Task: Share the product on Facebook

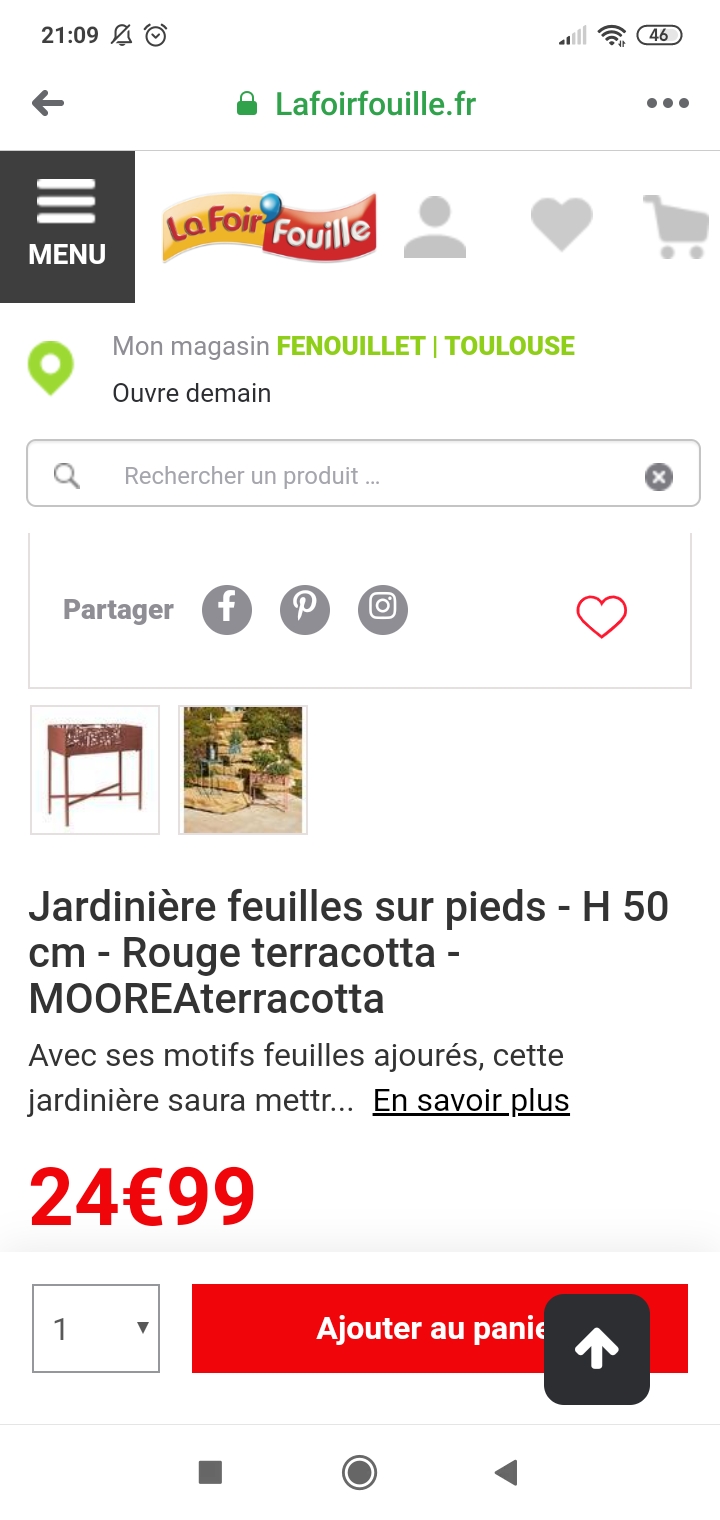Action: [x=227, y=609]
